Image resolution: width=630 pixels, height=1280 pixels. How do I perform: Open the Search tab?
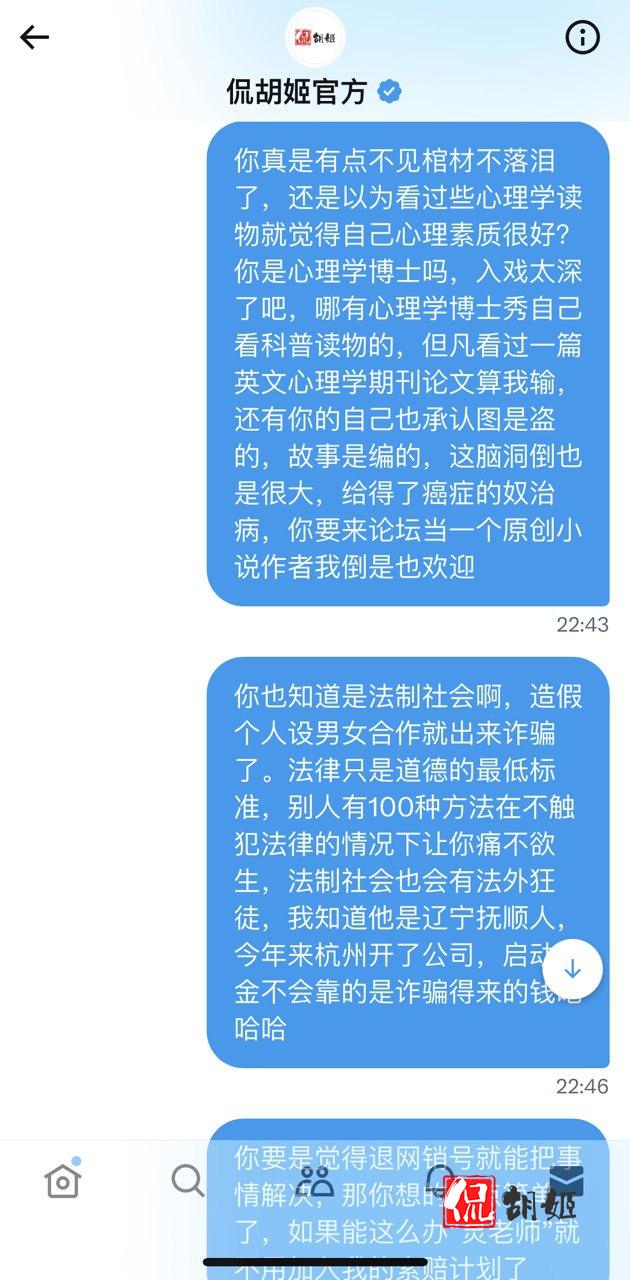click(x=188, y=1181)
